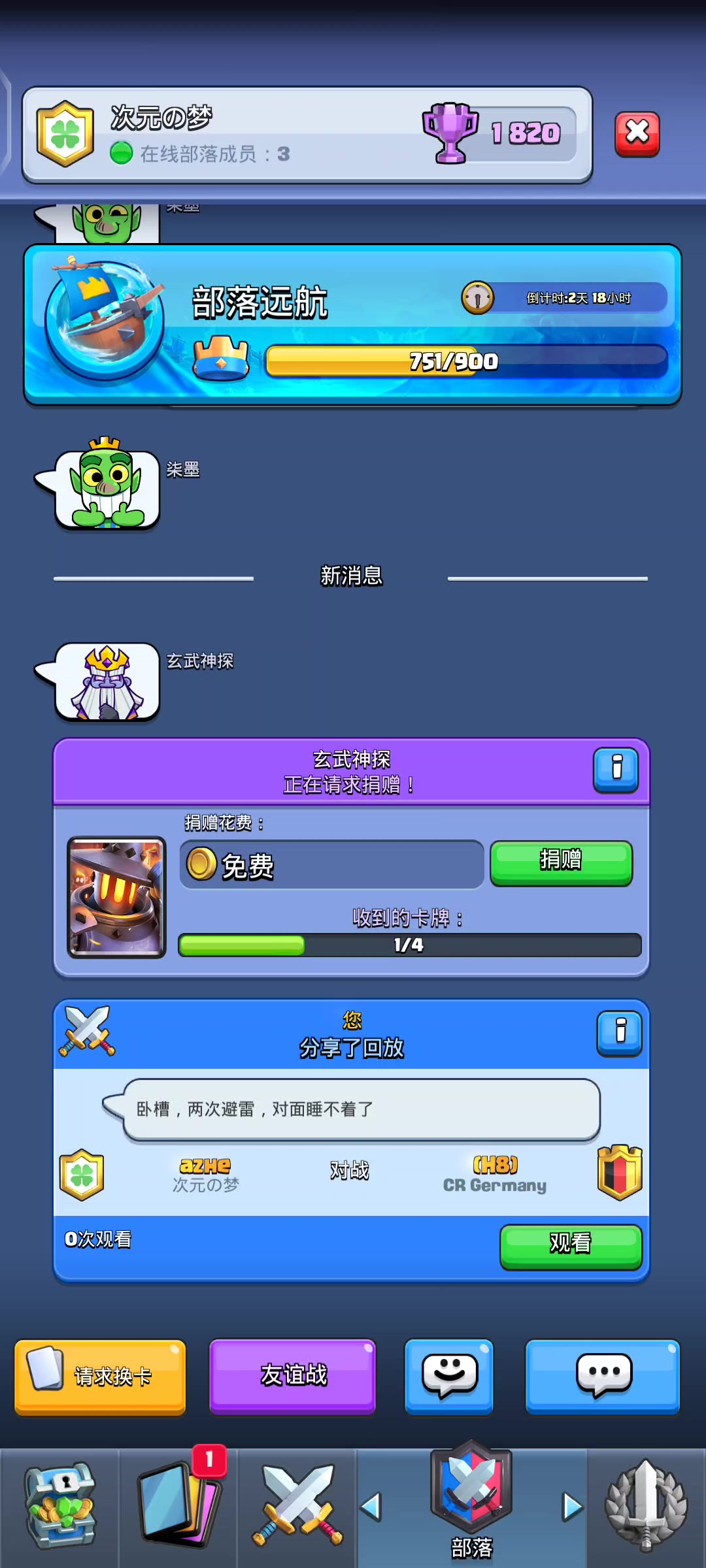The image size is (706, 1568).
Task: Tap 观看 to watch the replay
Action: tap(570, 1246)
